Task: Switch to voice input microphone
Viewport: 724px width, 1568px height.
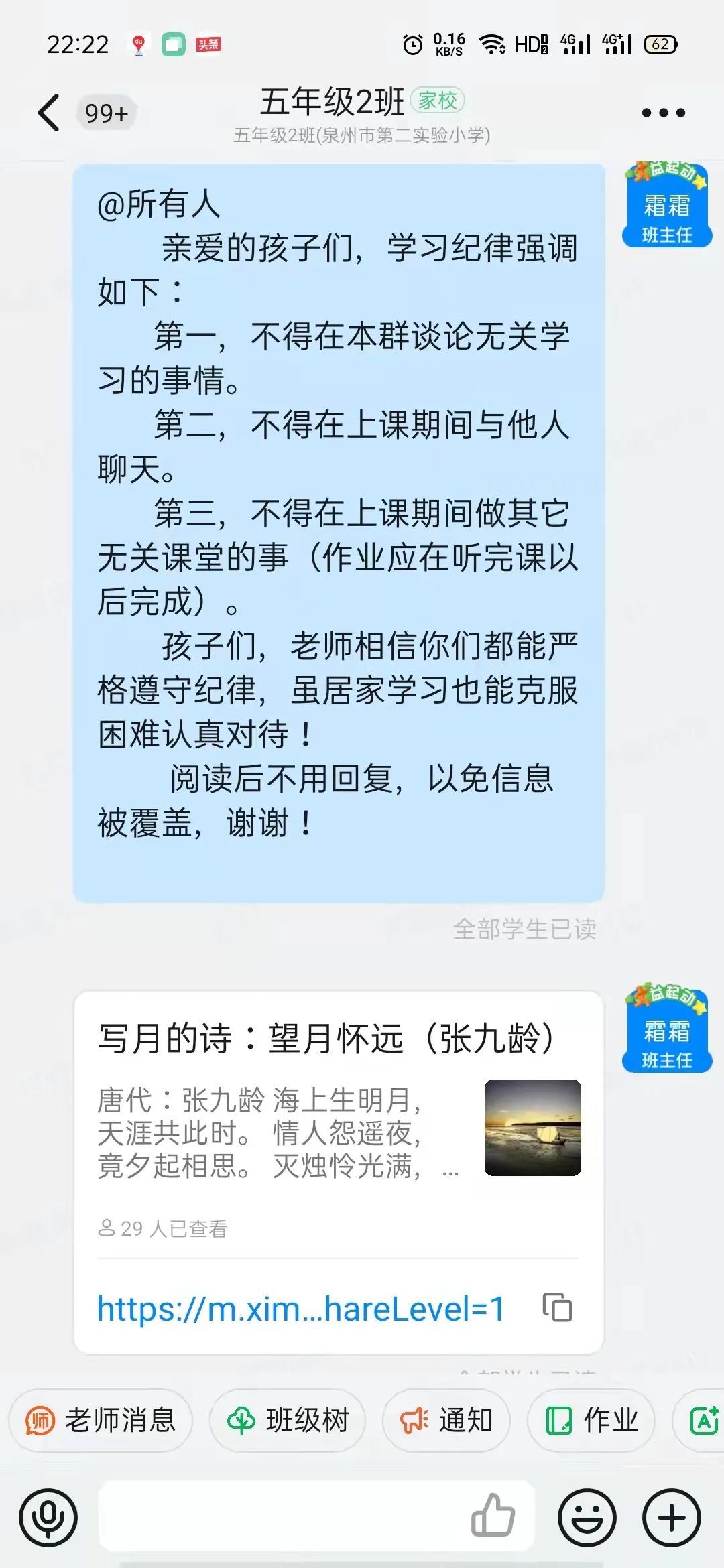Action: (x=48, y=1518)
